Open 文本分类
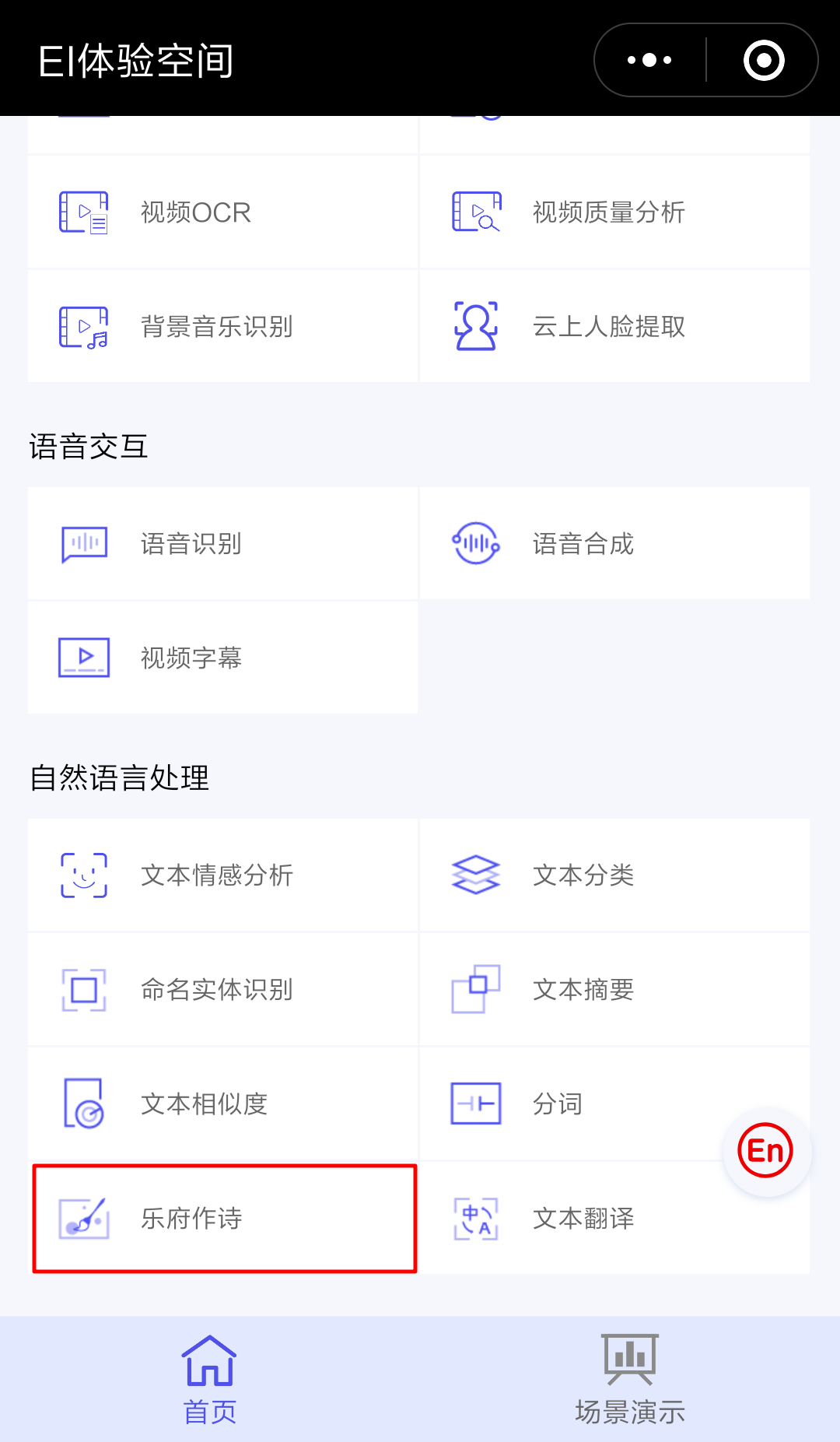 tap(614, 875)
